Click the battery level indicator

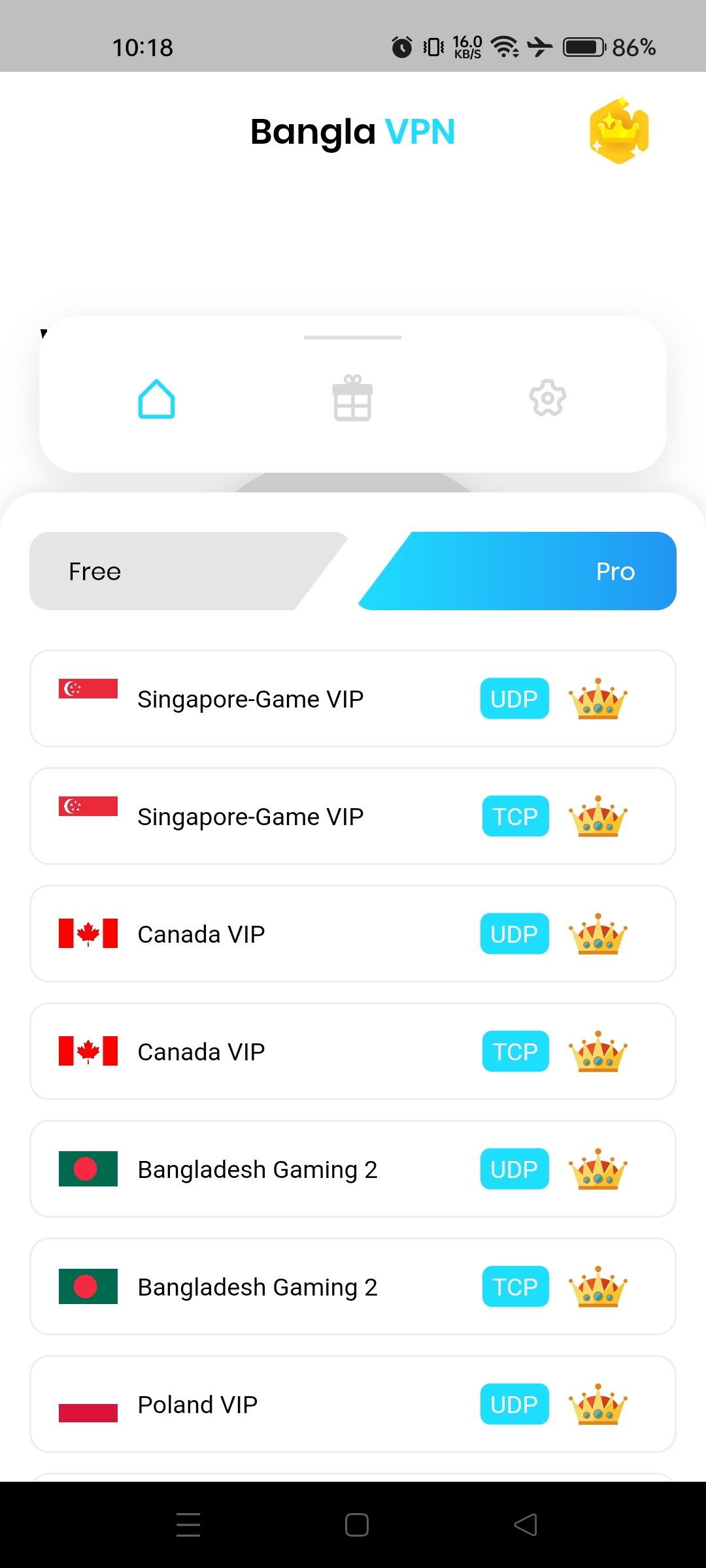point(584,46)
